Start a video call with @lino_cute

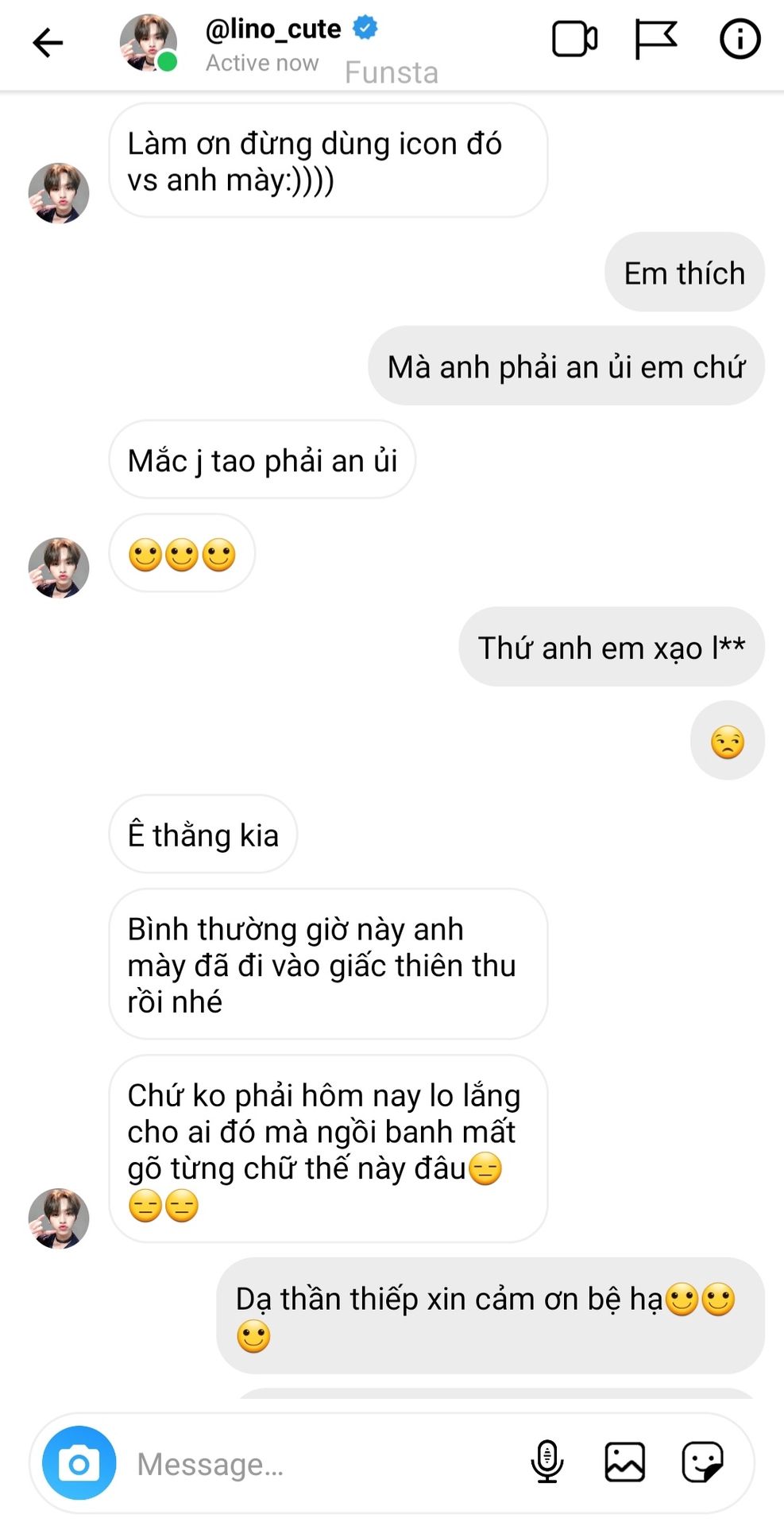pos(574,40)
